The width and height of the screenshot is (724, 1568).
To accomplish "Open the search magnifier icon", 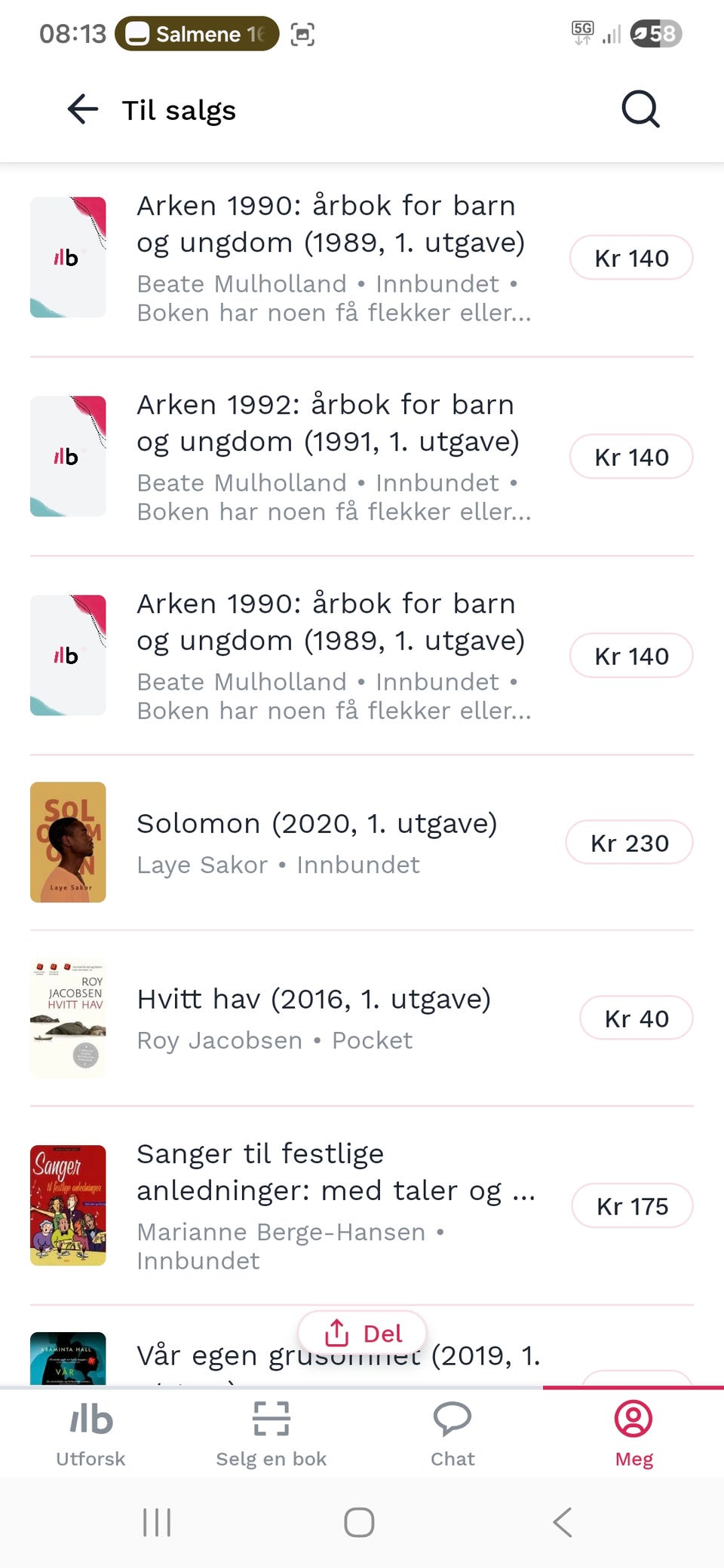I will click(640, 109).
